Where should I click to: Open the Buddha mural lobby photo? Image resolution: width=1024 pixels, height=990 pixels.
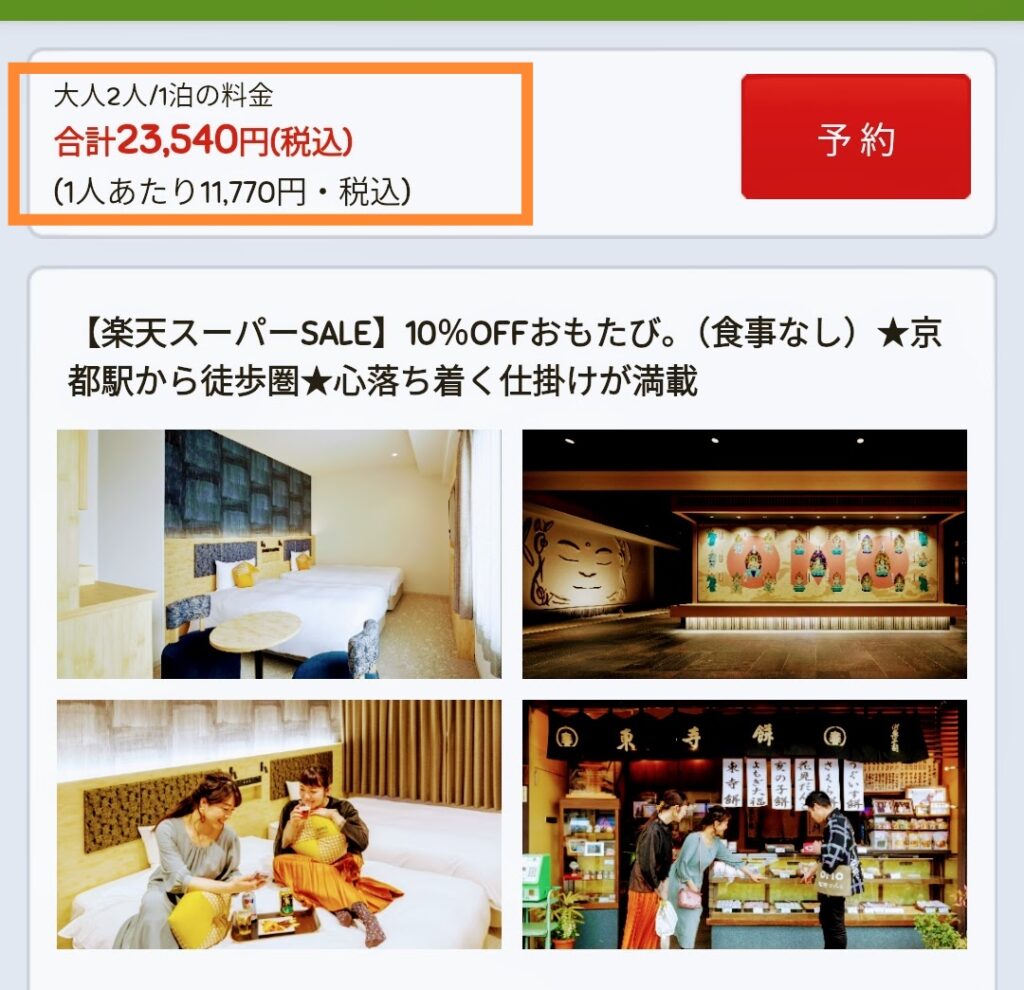[744, 554]
